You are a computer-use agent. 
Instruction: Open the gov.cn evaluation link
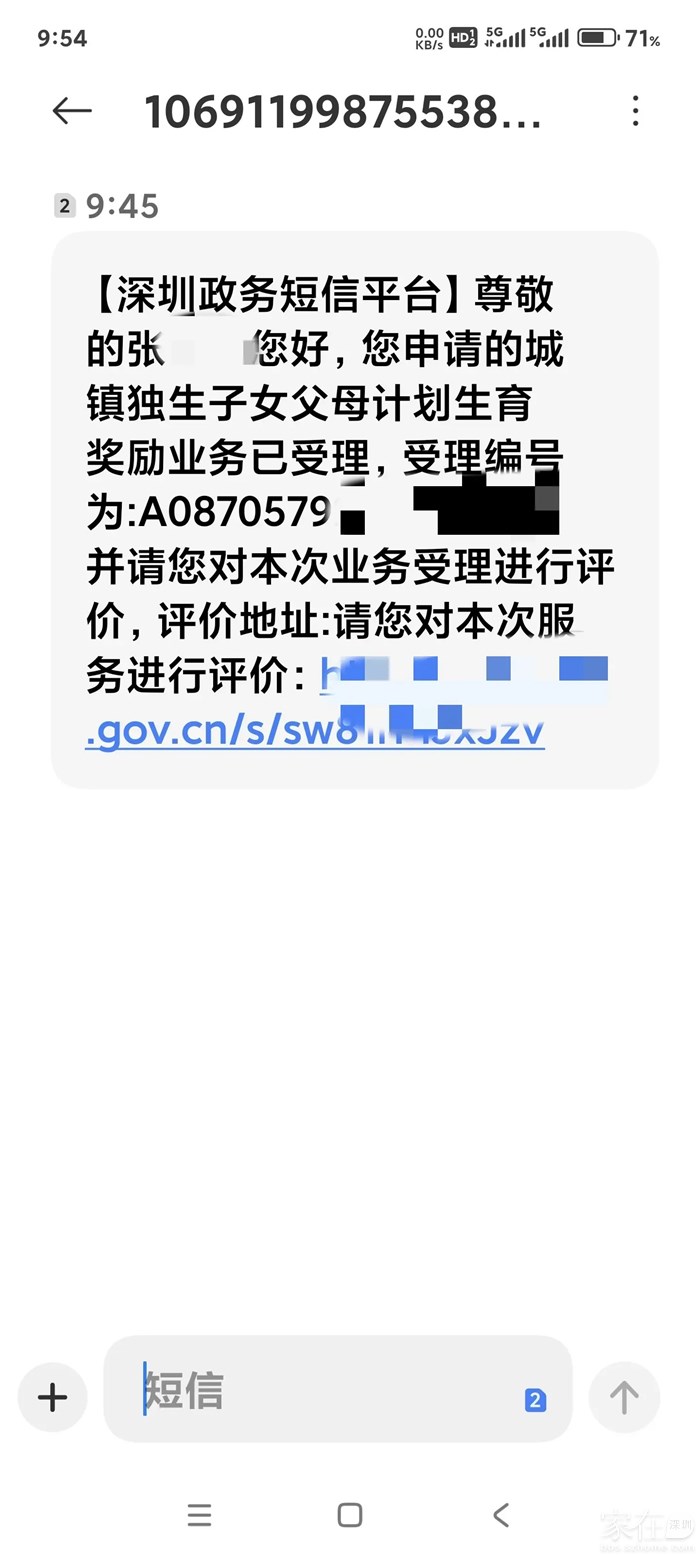point(315,733)
